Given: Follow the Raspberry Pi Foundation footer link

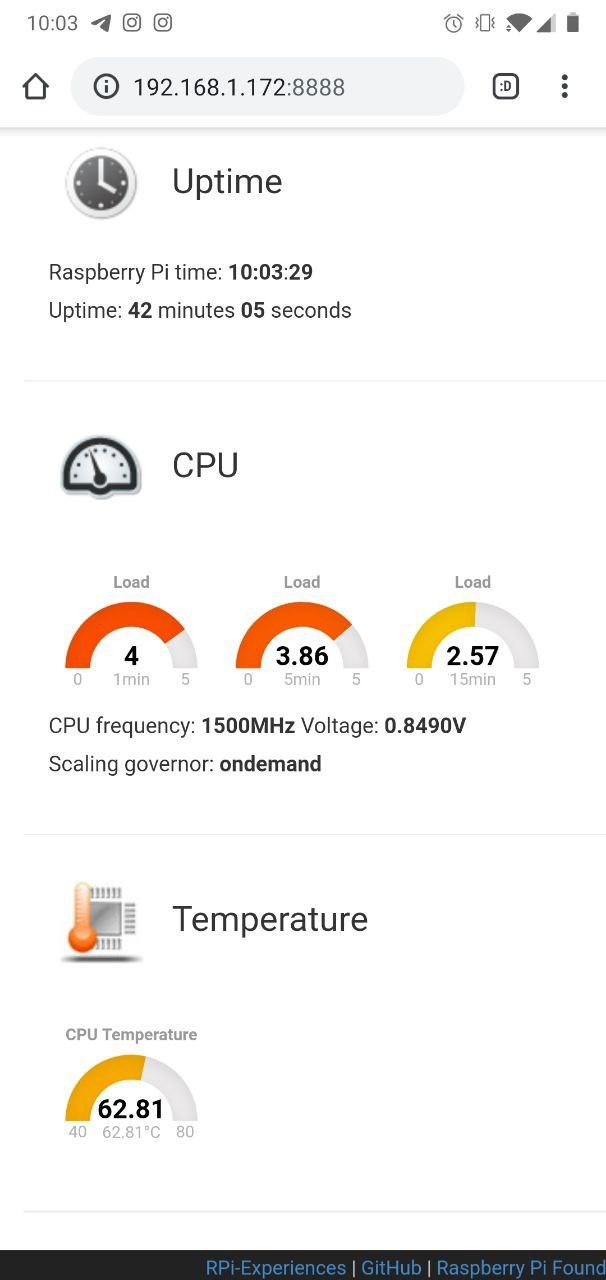Looking at the screenshot, I should (x=520, y=1267).
